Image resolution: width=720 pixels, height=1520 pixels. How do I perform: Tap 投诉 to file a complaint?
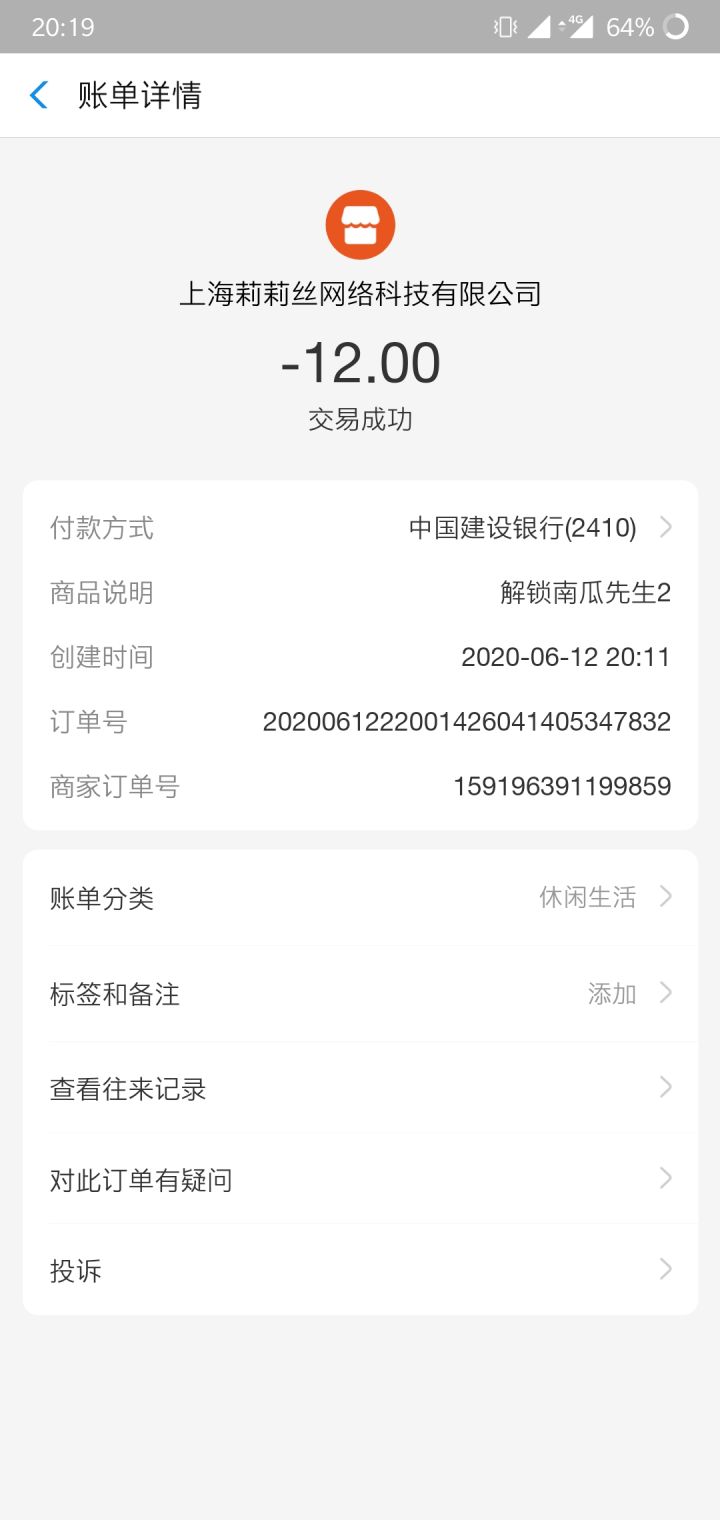(360, 1270)
